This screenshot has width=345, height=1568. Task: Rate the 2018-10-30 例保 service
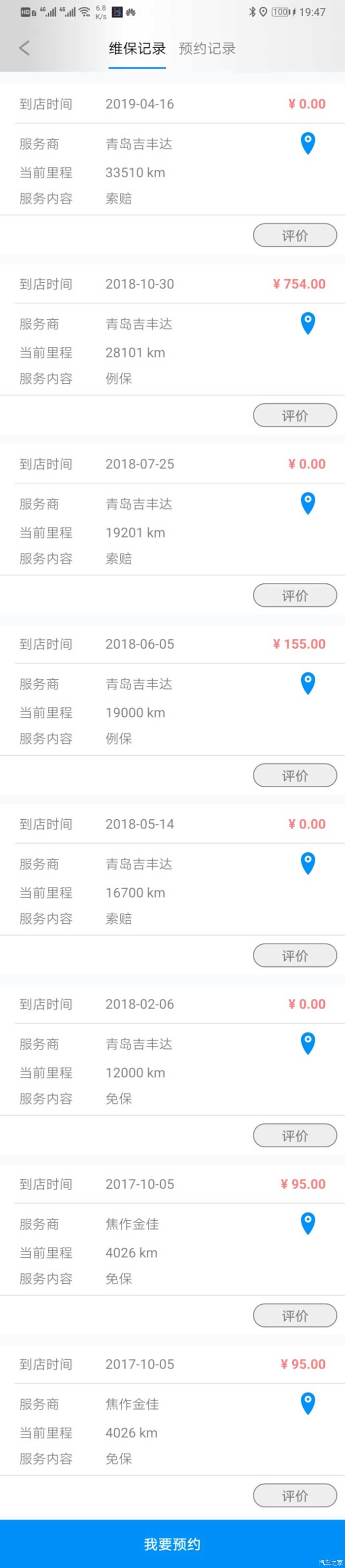coord(295,416)
